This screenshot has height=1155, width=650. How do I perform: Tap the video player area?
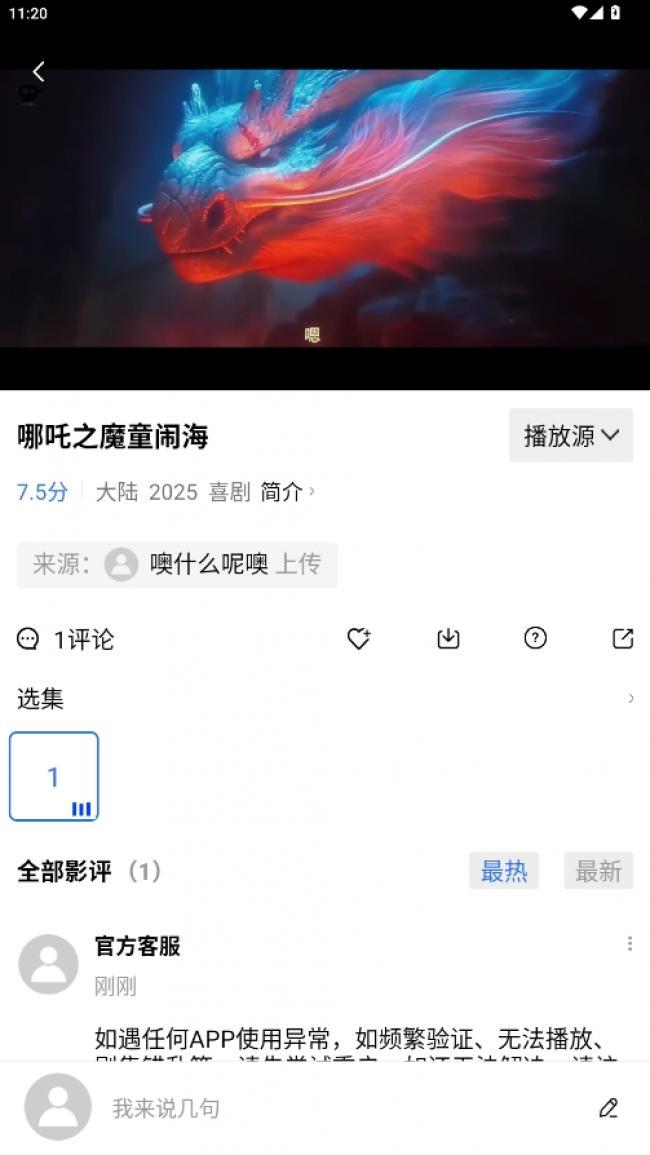coord(325,210)
